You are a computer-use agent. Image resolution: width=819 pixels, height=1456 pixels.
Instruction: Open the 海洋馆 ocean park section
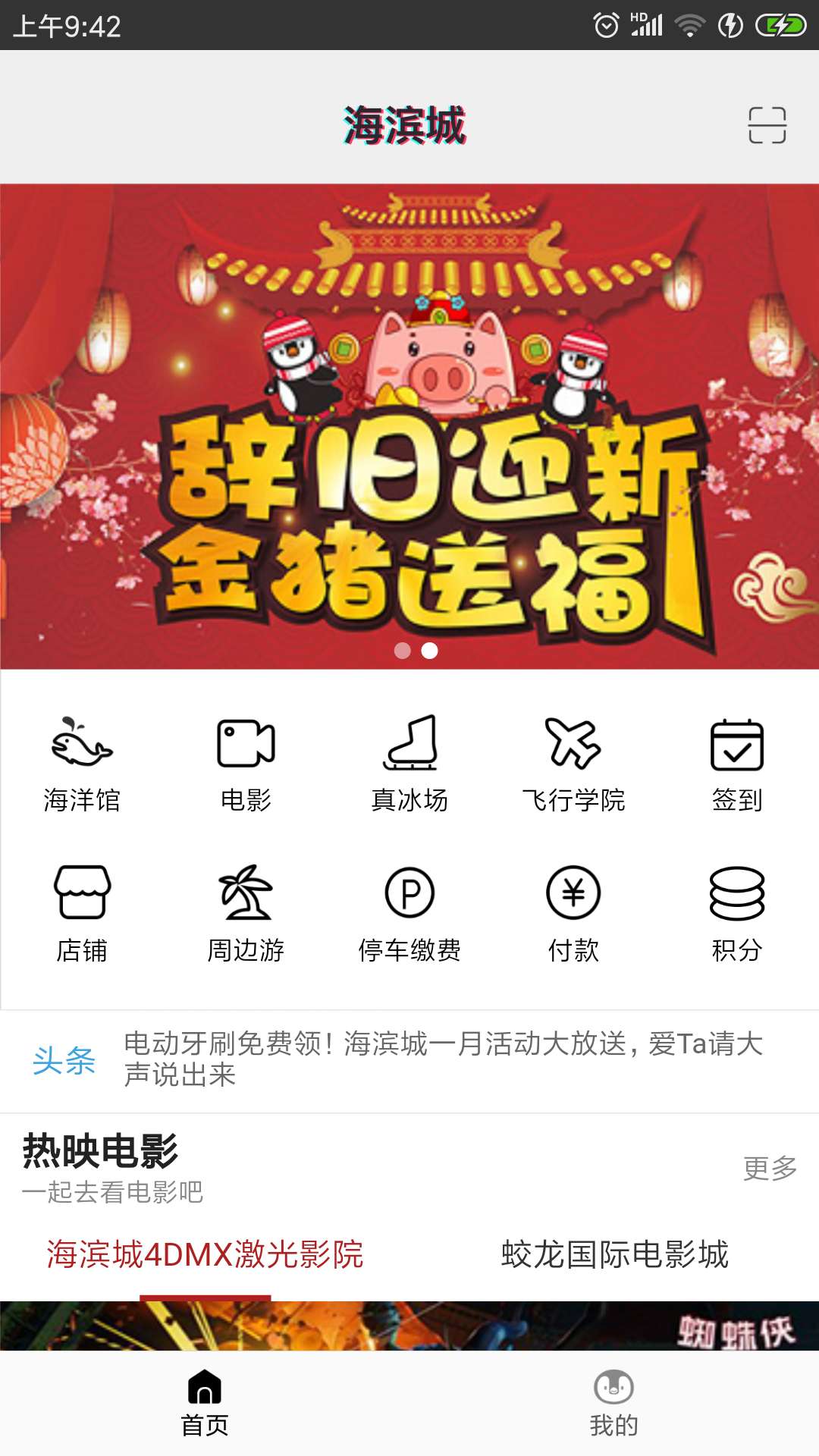pyautogui.click(x=83, y=758)
